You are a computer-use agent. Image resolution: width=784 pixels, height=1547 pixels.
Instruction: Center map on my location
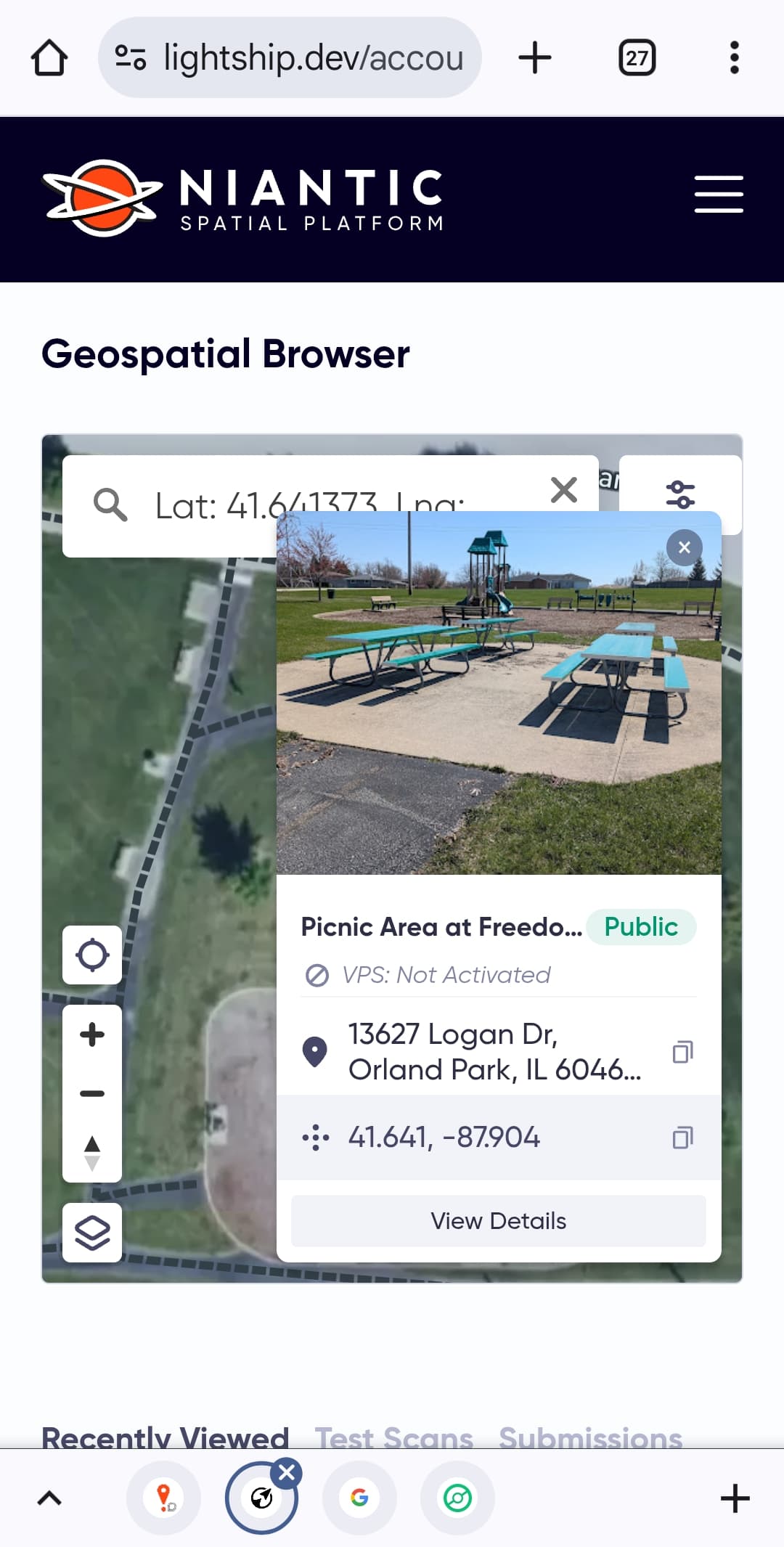(92, 955)
